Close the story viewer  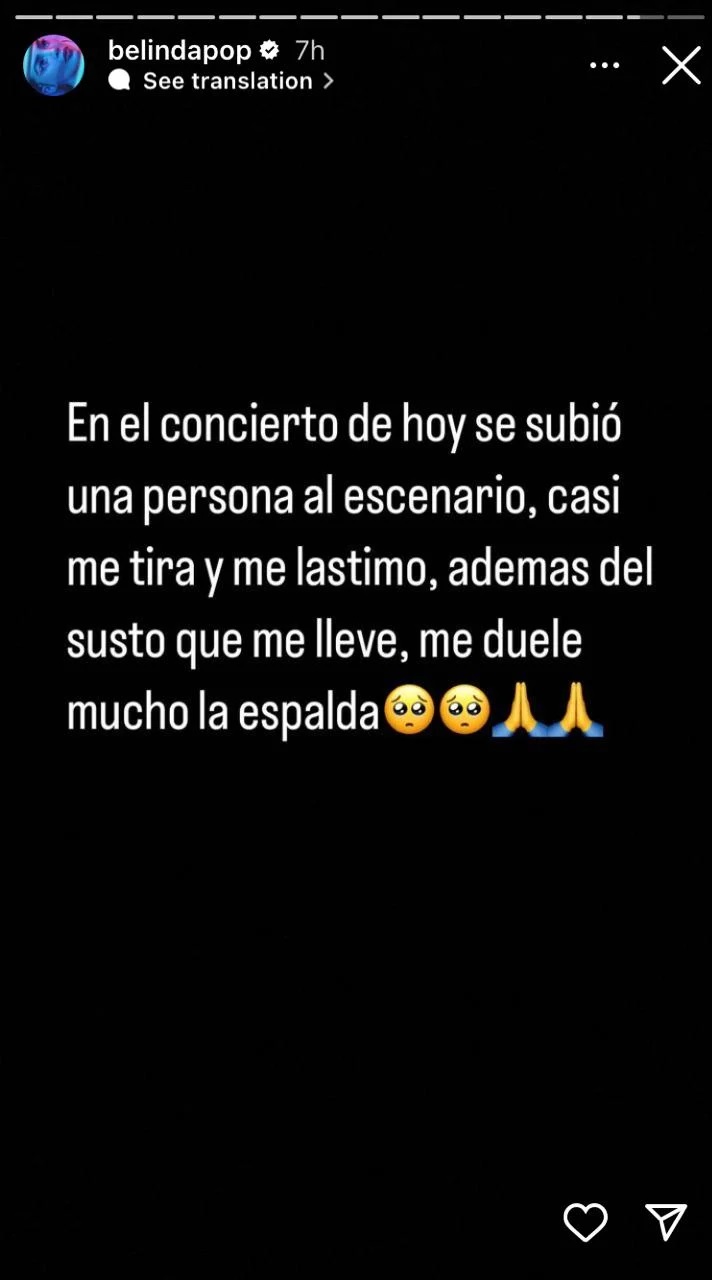pyautogui.click(x=681, y=66)
